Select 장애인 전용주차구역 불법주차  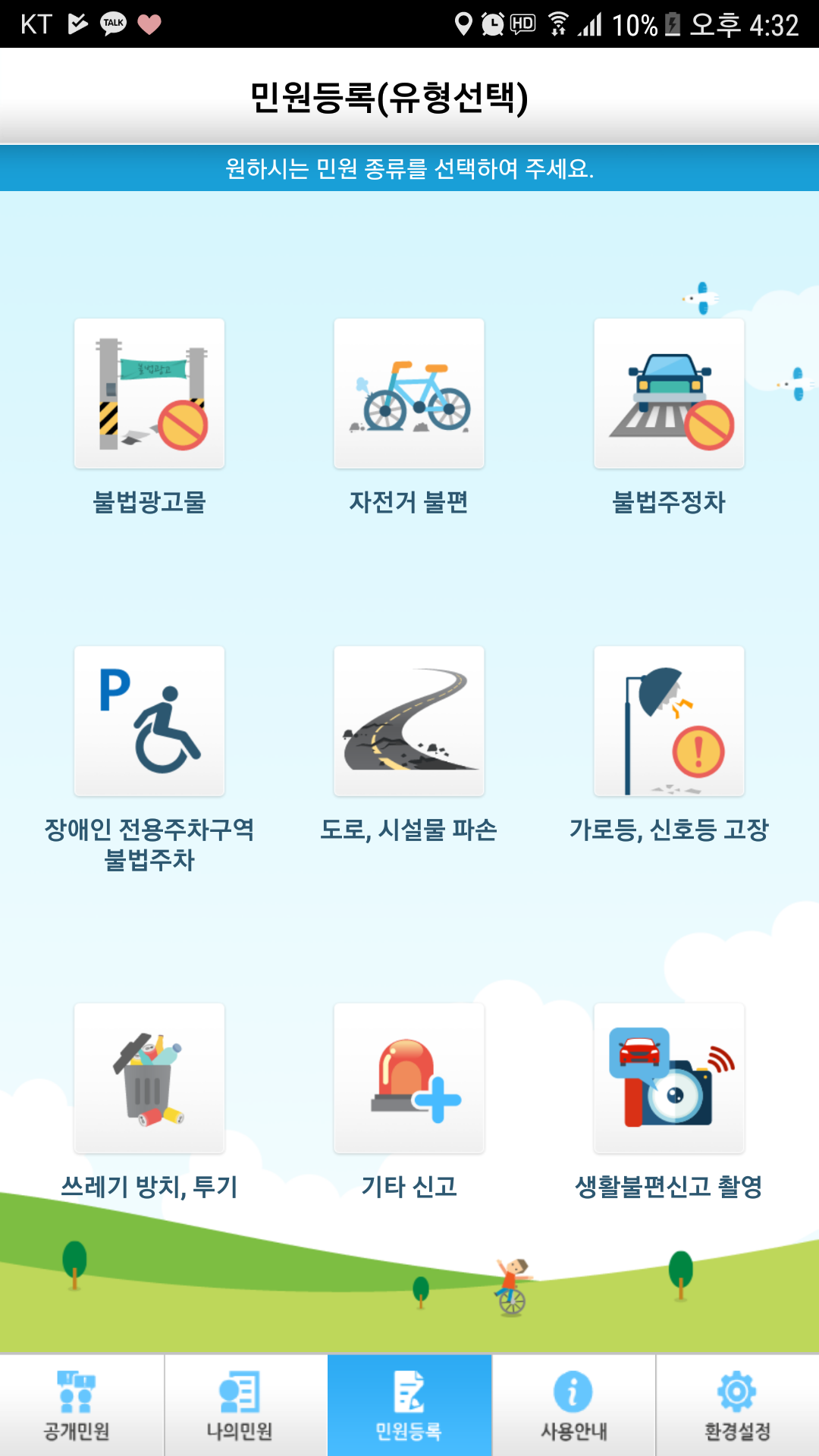coord(149,721)
